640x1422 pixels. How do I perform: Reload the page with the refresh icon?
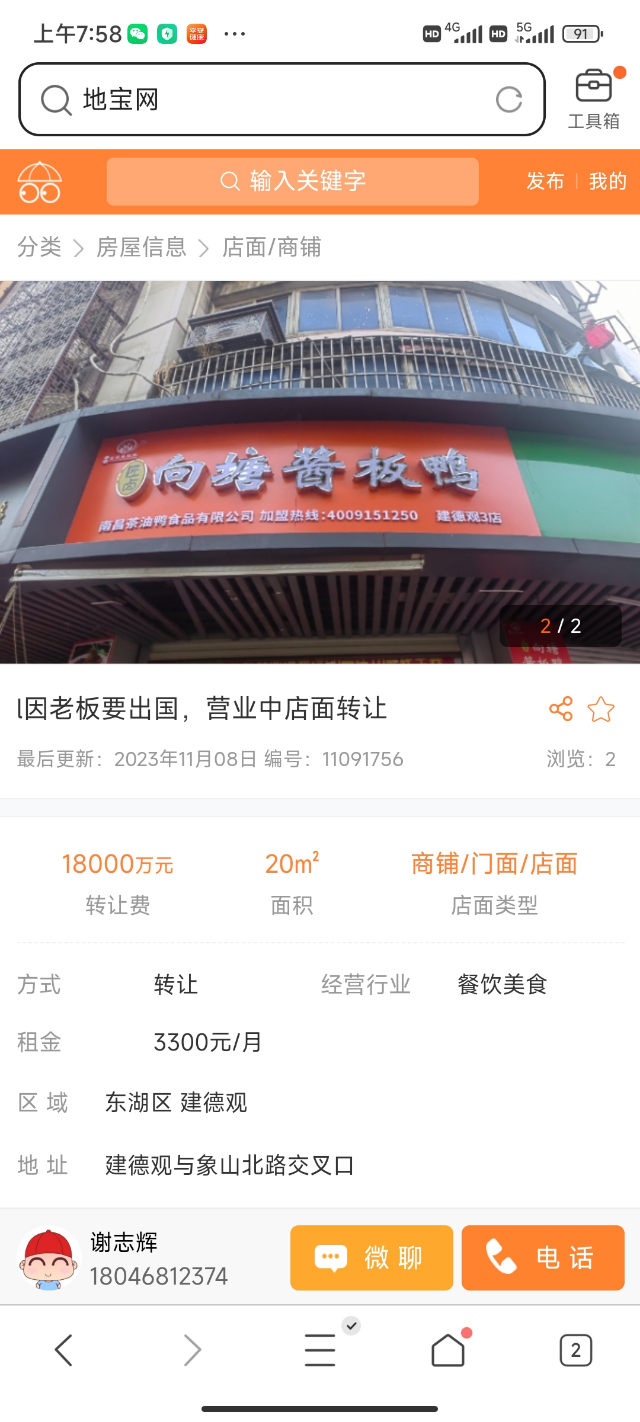point(509,99)
